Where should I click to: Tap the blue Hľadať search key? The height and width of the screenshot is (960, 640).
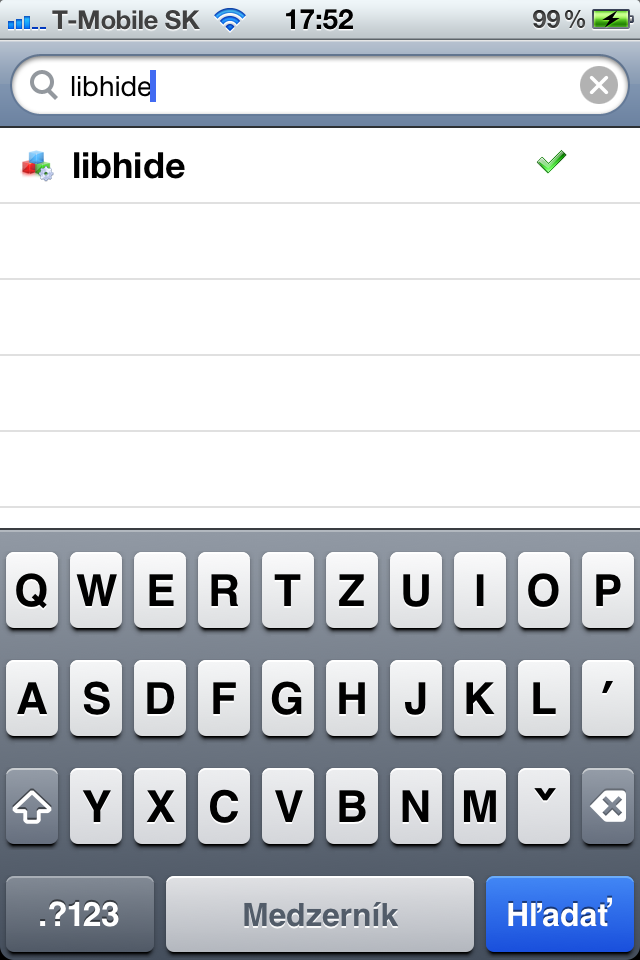(x=559, y=914)
